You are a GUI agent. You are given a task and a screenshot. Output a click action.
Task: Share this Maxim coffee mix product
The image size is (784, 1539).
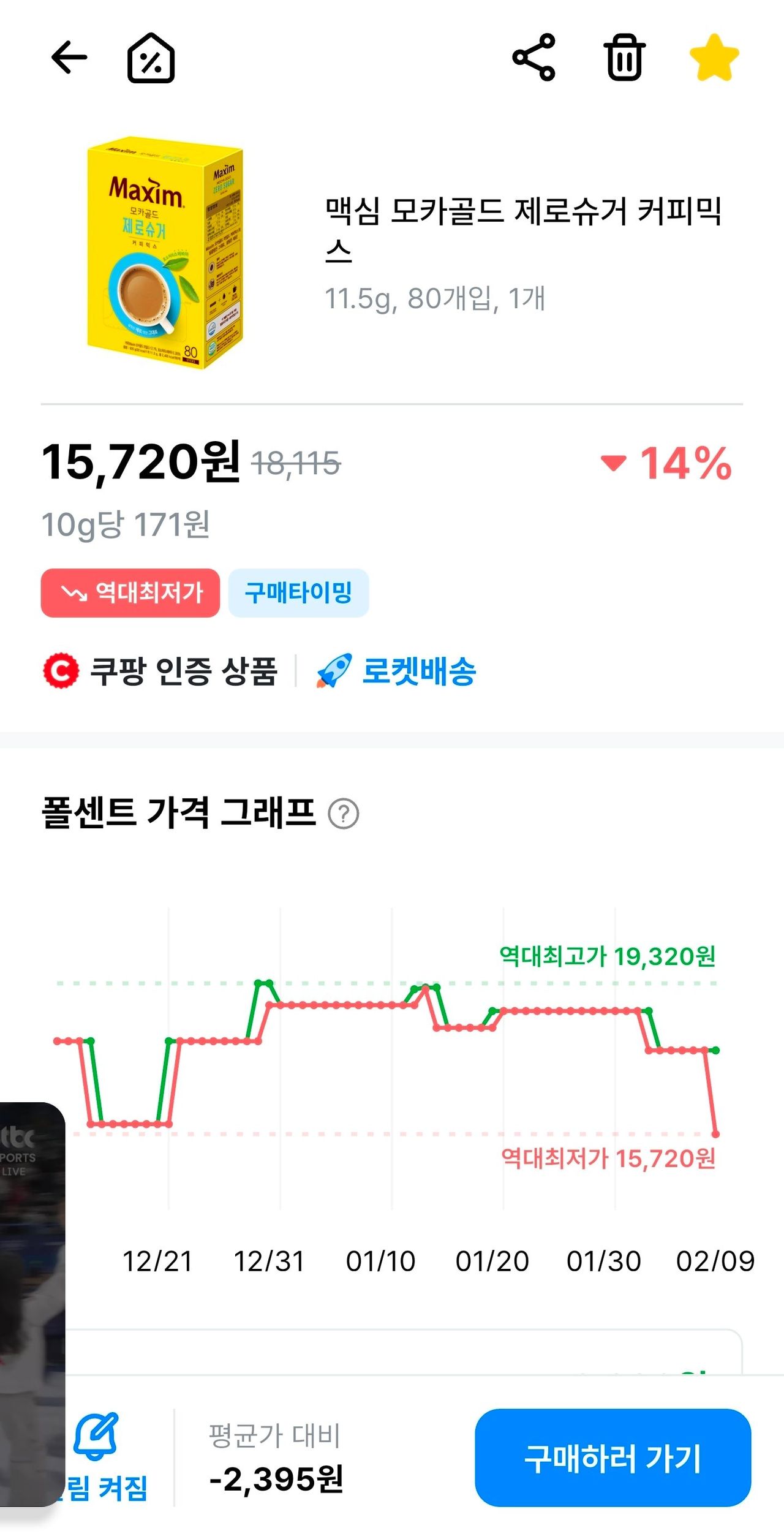[534, 58]
